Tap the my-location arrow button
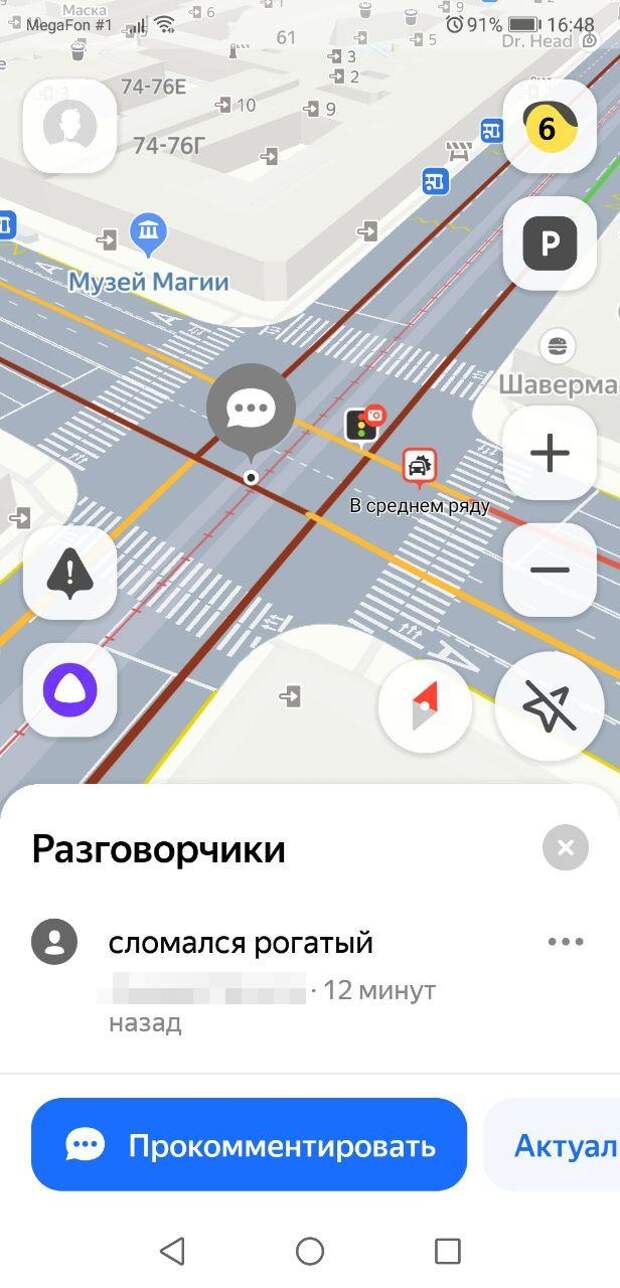The width and height of the screenshot is (620, 1288). 549,706
